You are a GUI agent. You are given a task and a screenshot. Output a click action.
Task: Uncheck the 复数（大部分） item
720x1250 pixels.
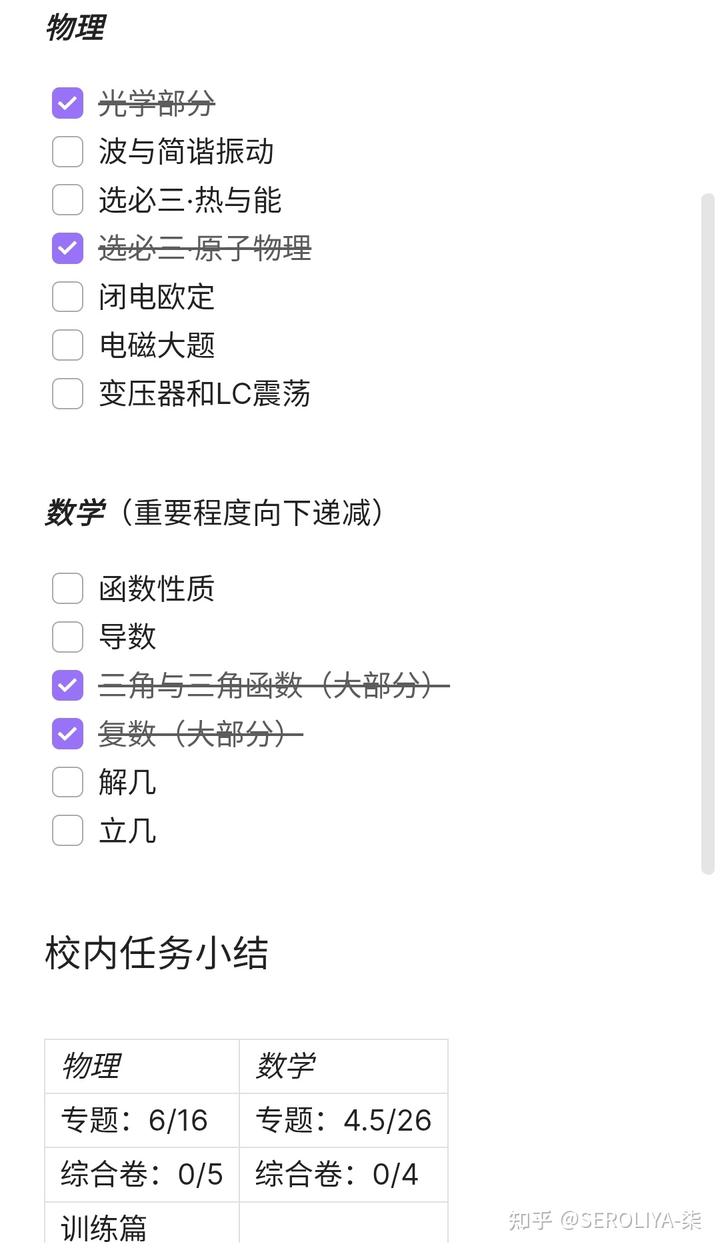(x=67, y=733)
